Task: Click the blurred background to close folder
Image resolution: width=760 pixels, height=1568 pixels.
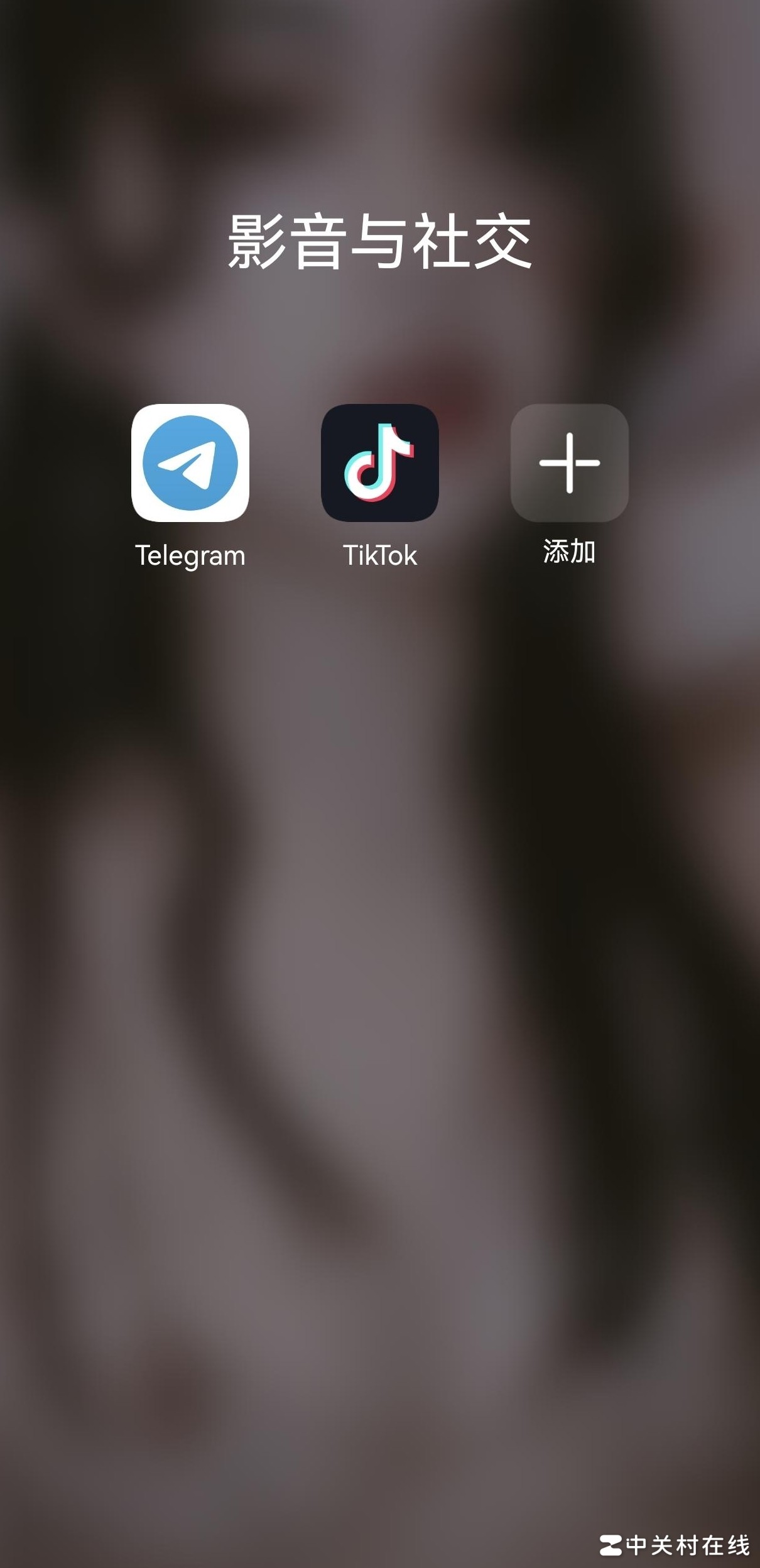Action: [379, 1131]
